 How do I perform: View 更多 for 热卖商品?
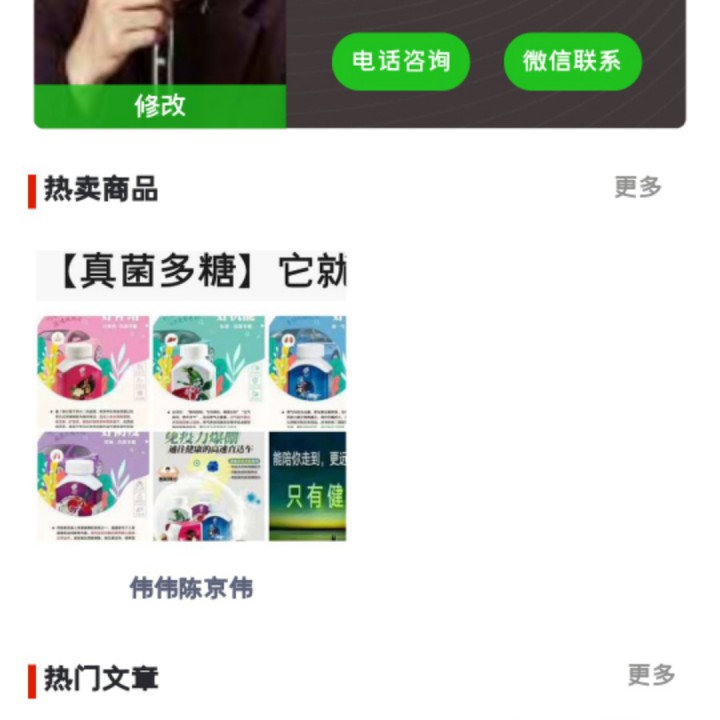point(637,187)
